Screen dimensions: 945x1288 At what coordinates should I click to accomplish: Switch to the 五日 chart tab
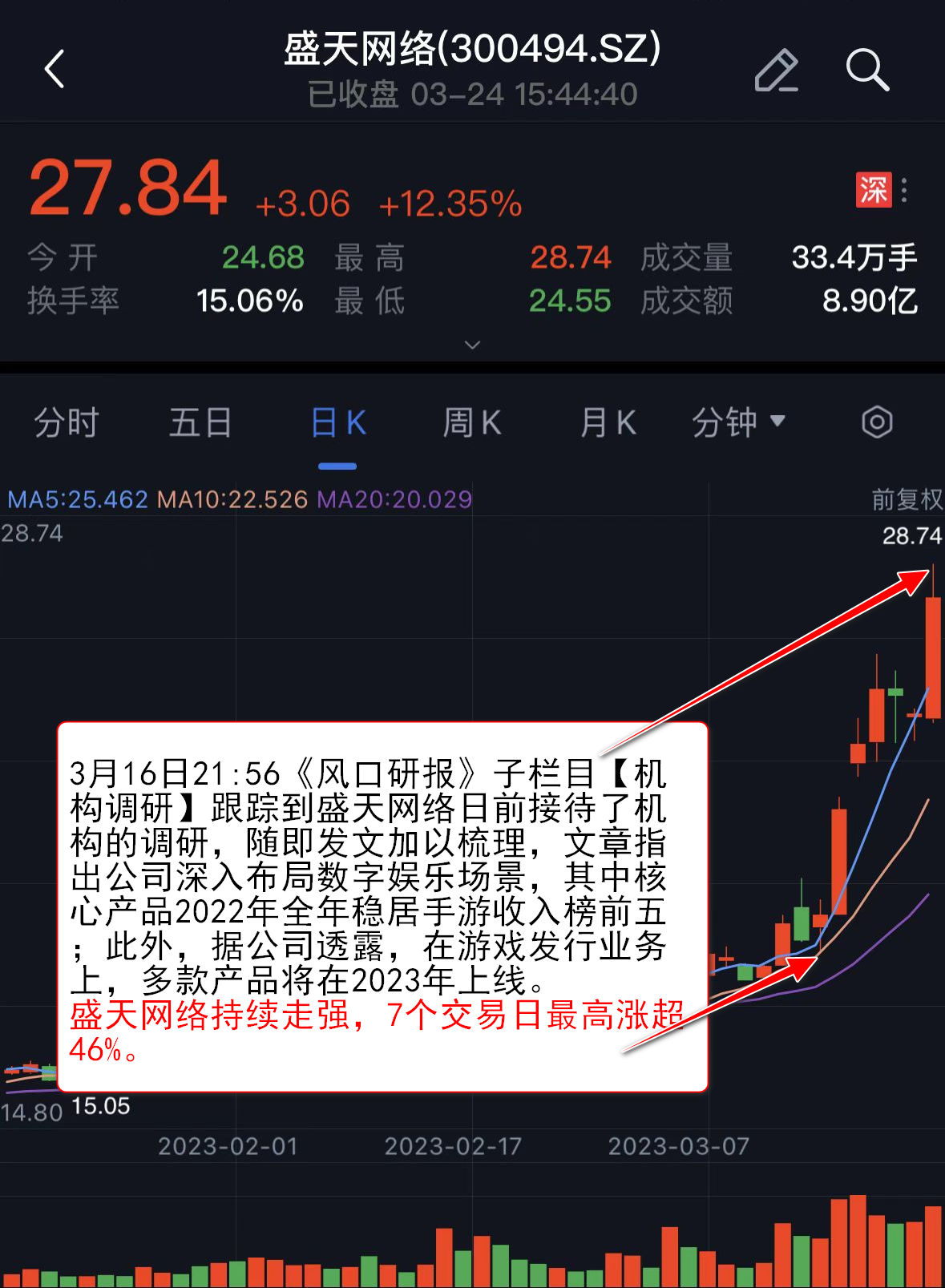point(200,422)
